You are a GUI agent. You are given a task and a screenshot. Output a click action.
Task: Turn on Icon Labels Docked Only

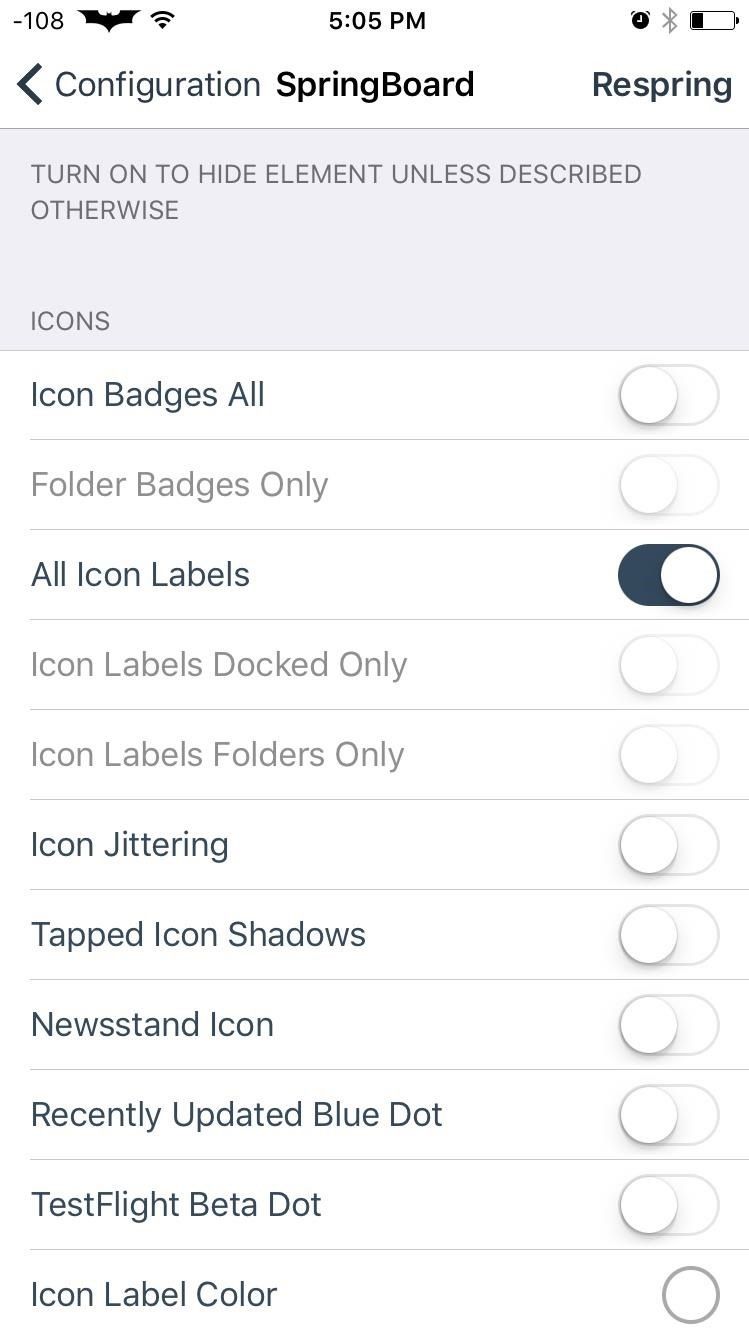coord(668,664)
